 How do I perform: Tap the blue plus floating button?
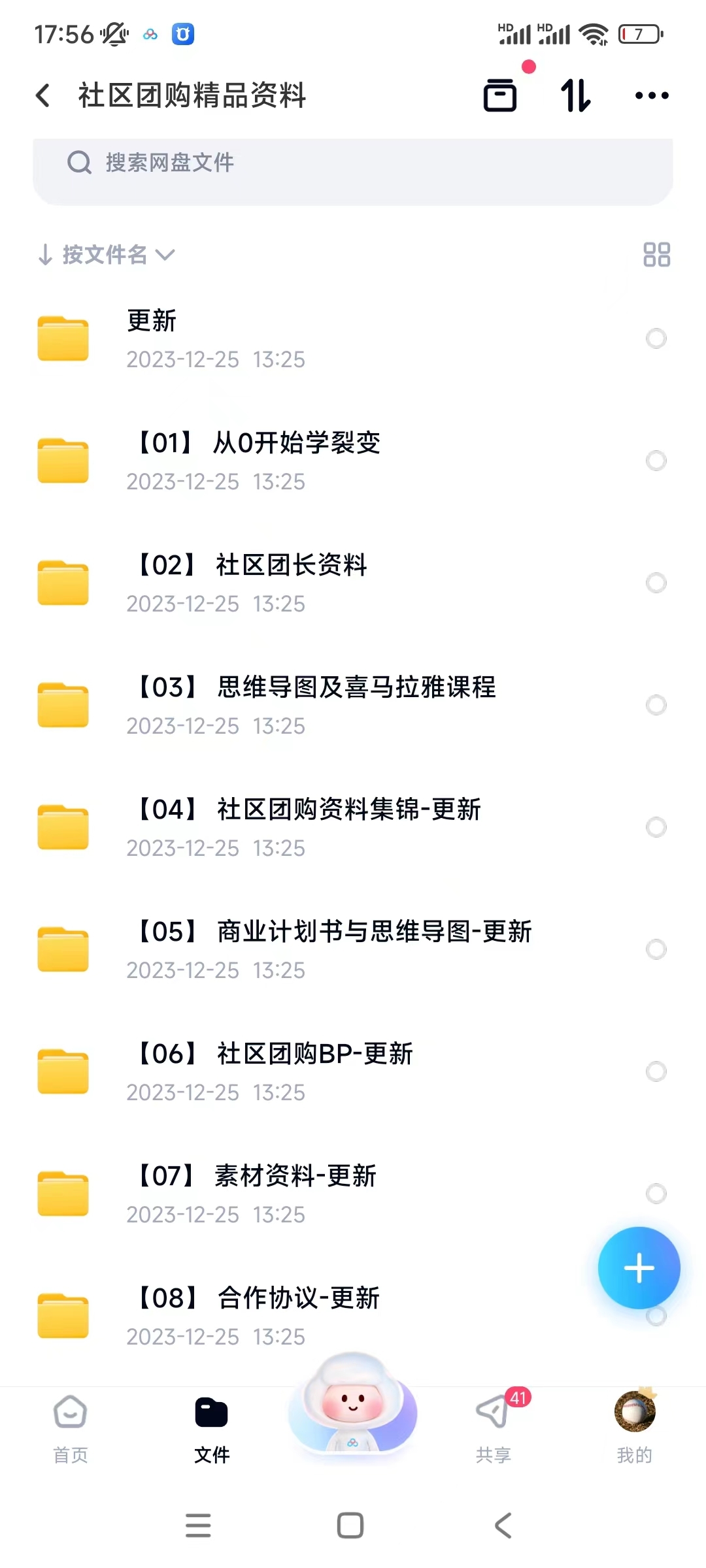tap(639, 1268)
